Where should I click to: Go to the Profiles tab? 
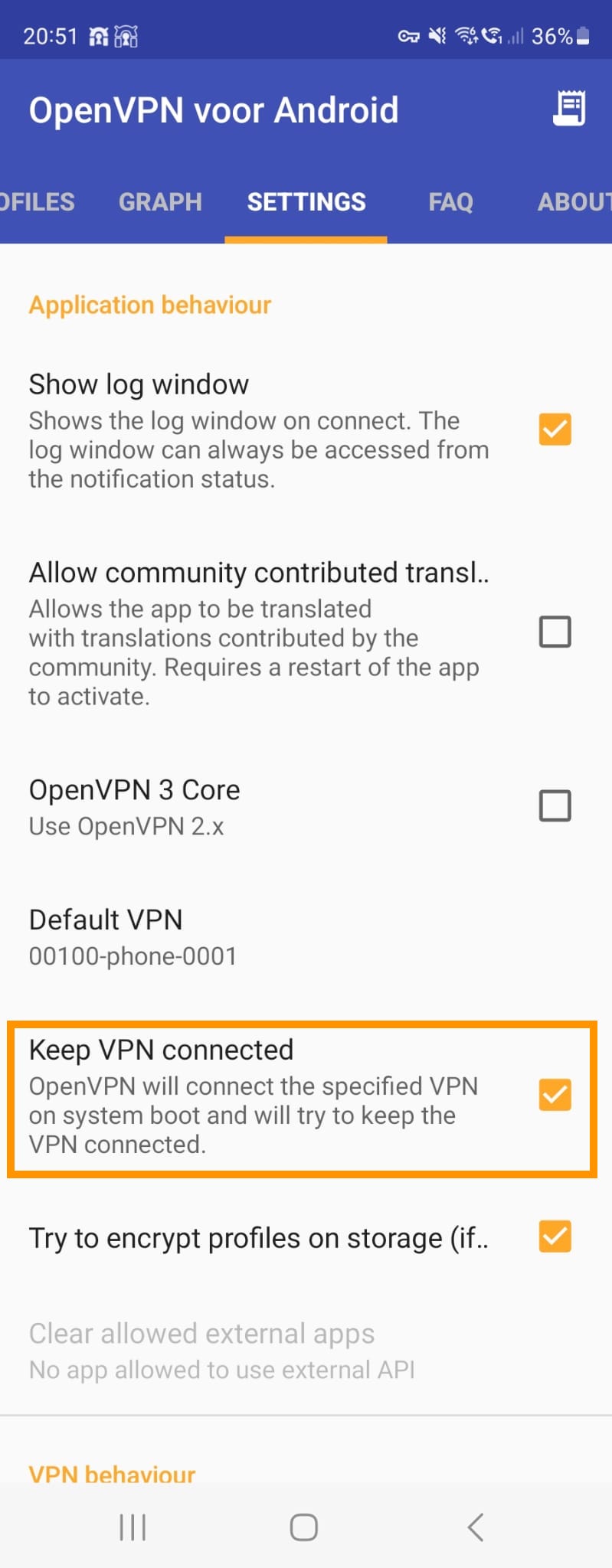[37, 202]
